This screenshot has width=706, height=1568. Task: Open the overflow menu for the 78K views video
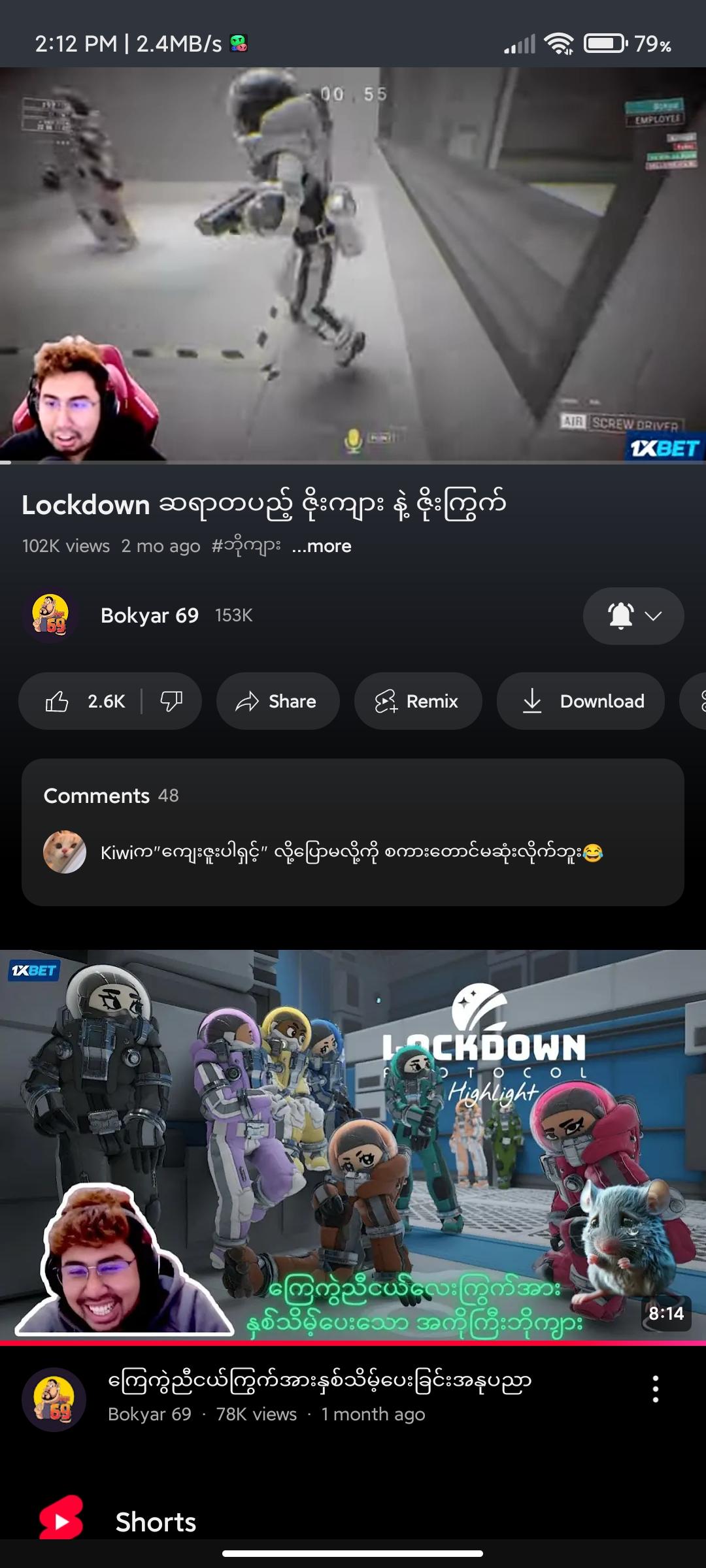tap(655, 1389)
